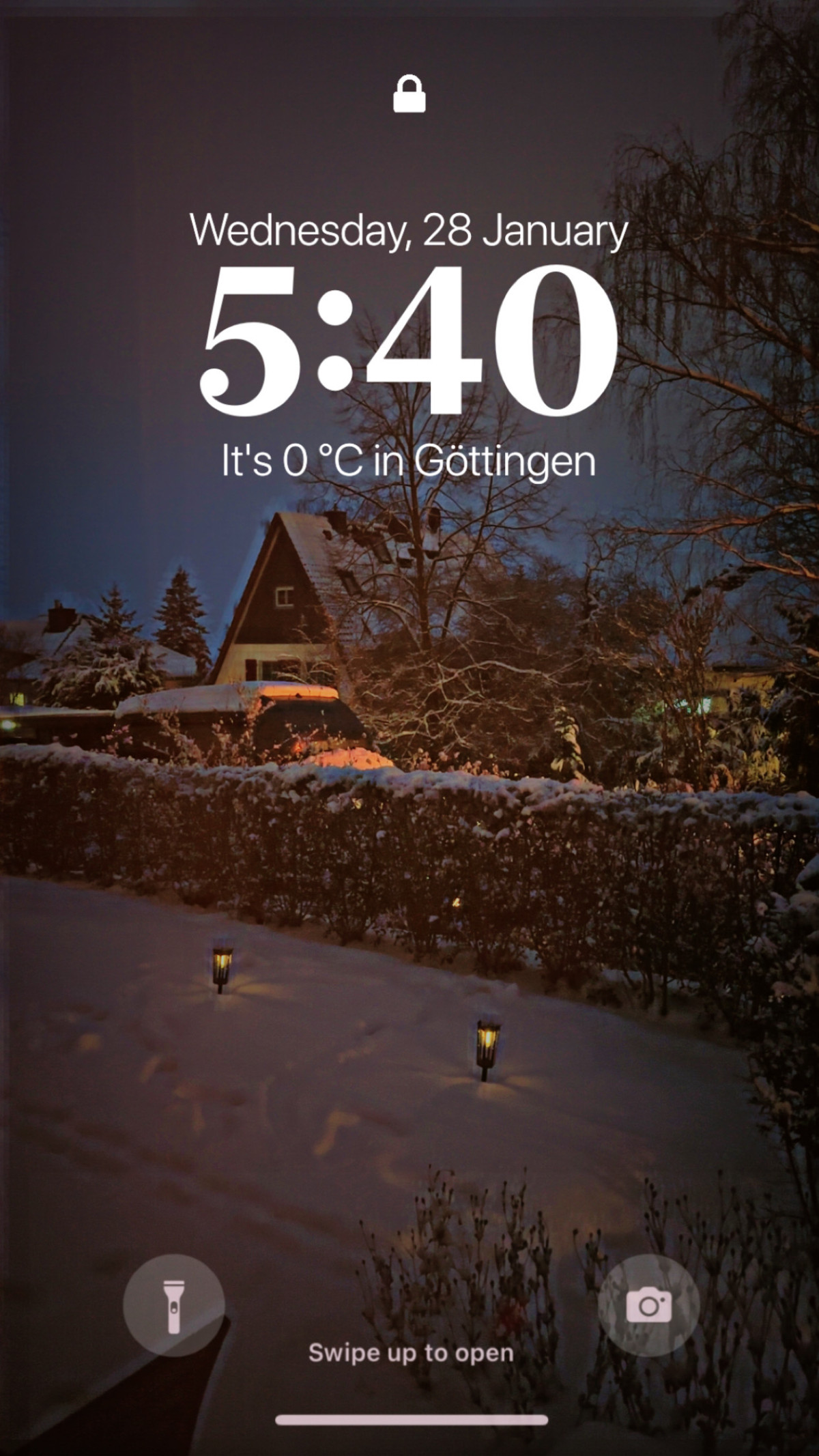Turn on the flashlight
819x1456 pixels.
[x=174, y=1305]
